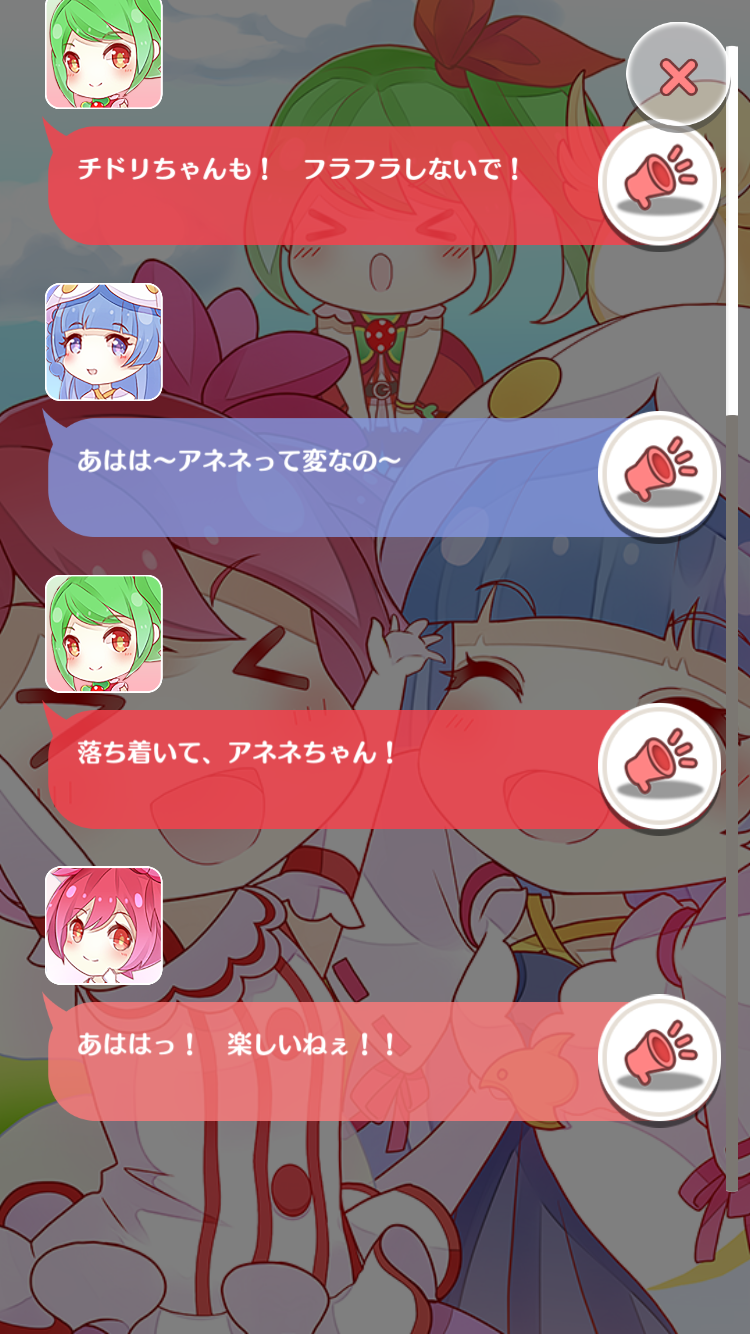This screenshot has width=750, height=1334.
Task: Play voice for 'あははっ！ 楽しいねぇ！！'
Action: pyautogui.click(x=659, y=1059)
